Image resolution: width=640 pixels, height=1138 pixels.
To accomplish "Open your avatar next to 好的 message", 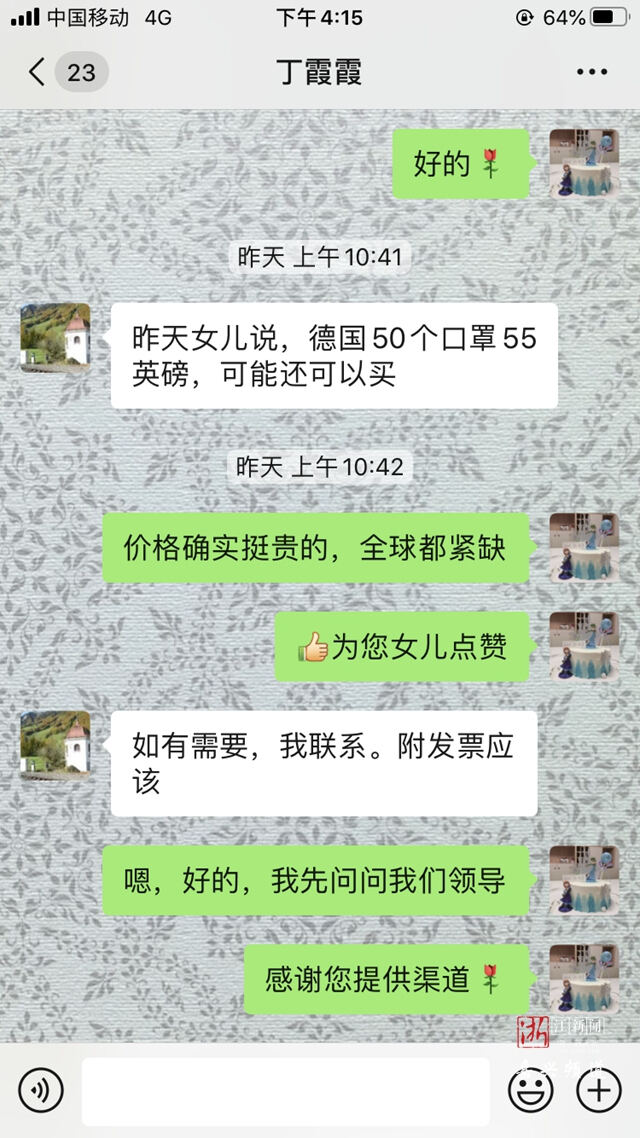I will (583, 163).
